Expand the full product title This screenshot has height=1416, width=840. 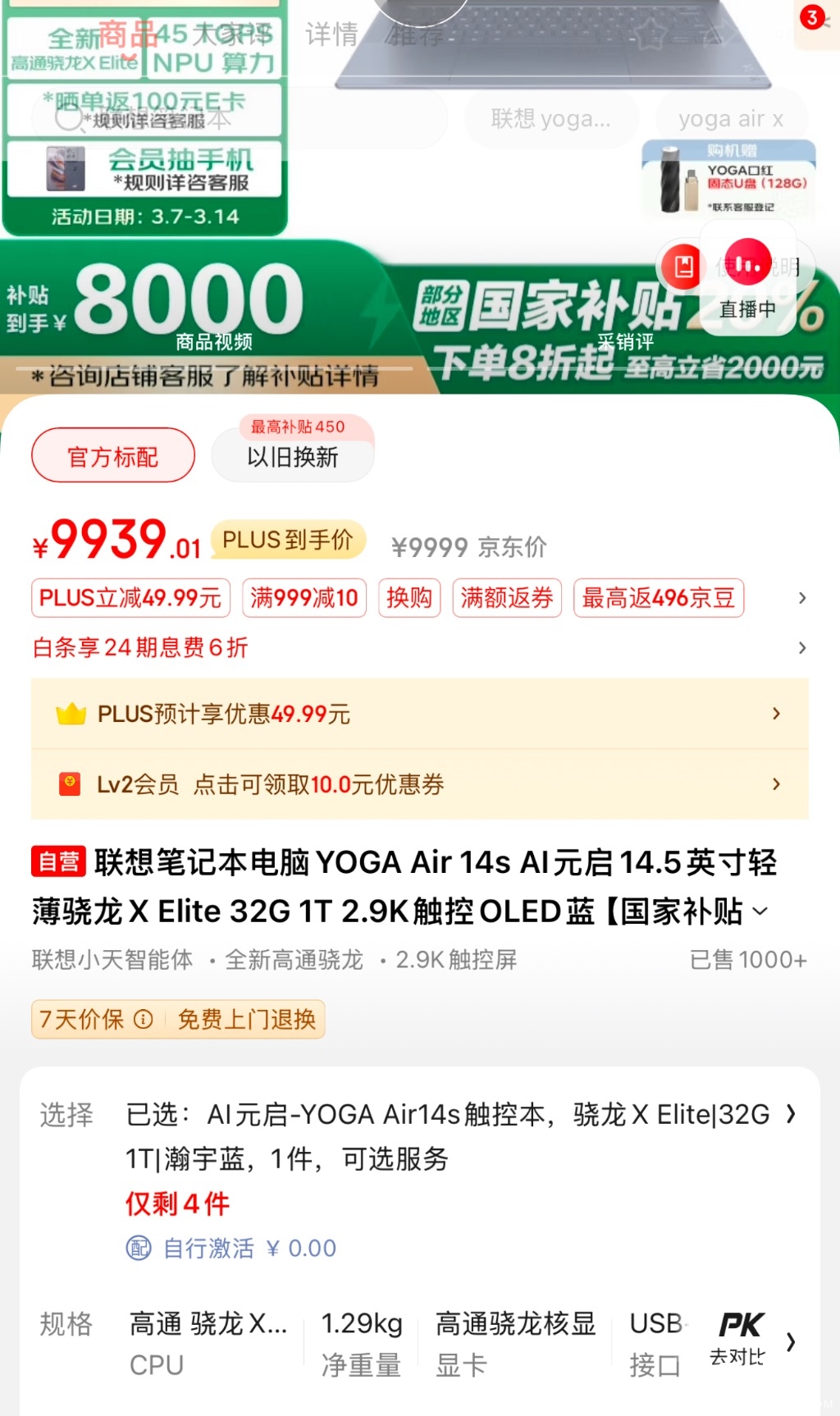(761, 911)
